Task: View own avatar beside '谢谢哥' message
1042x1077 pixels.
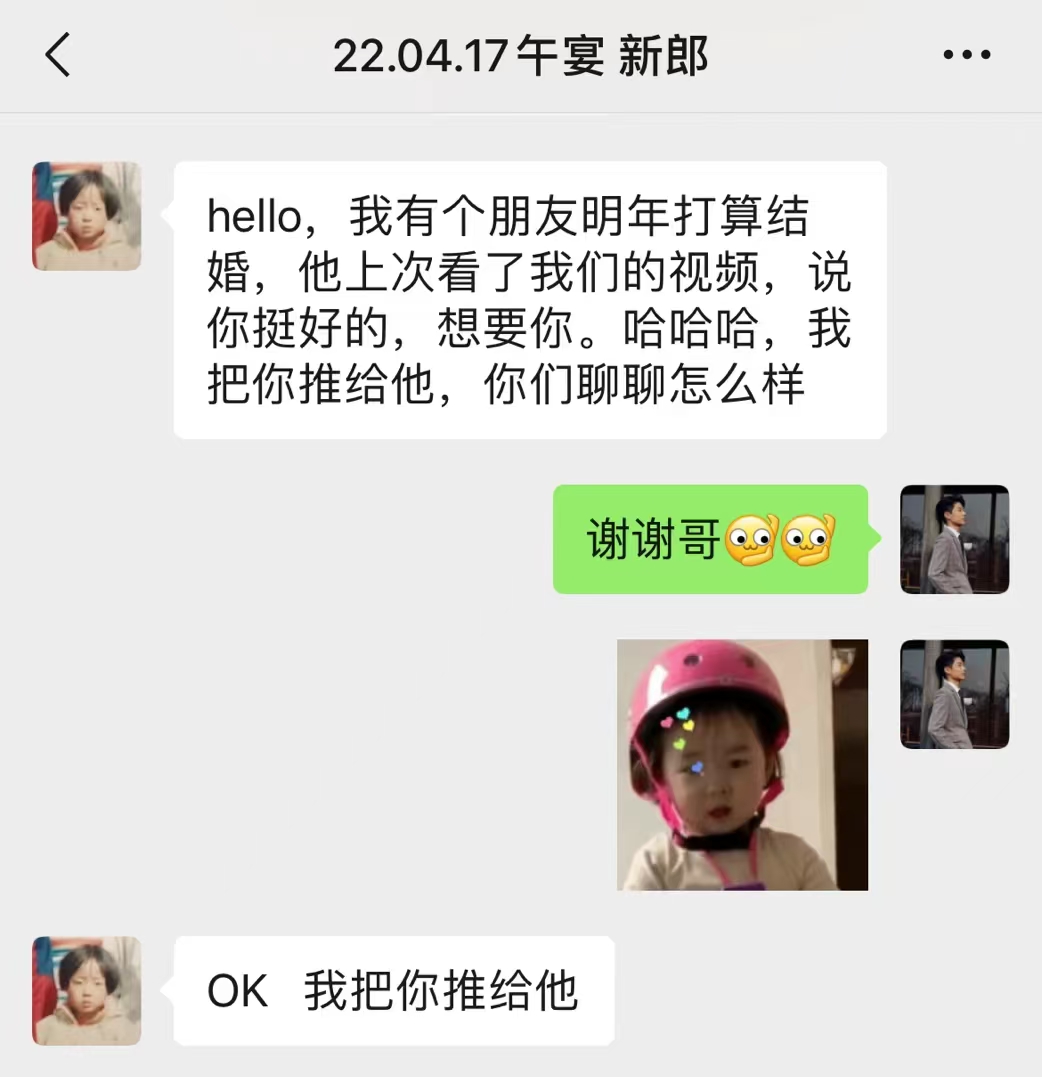Action: point(954,539)
